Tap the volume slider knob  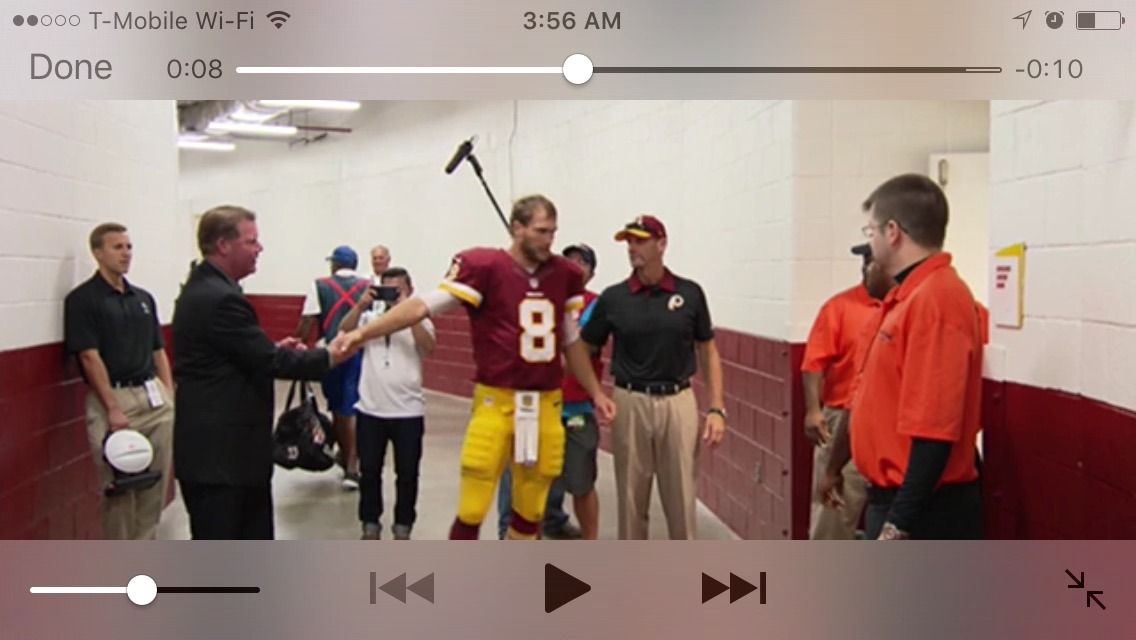point(142,590)
